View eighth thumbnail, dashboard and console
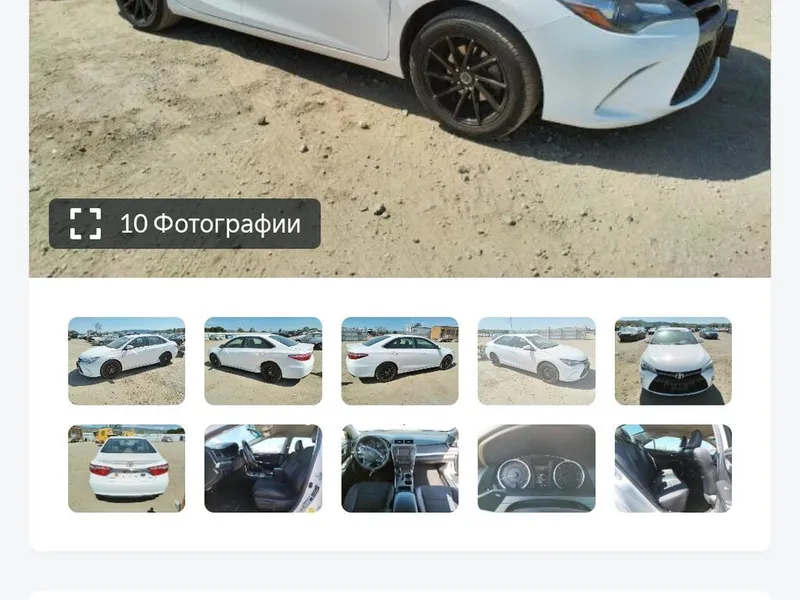This screenshot has height=600, width=800. [x=400, y=468]
